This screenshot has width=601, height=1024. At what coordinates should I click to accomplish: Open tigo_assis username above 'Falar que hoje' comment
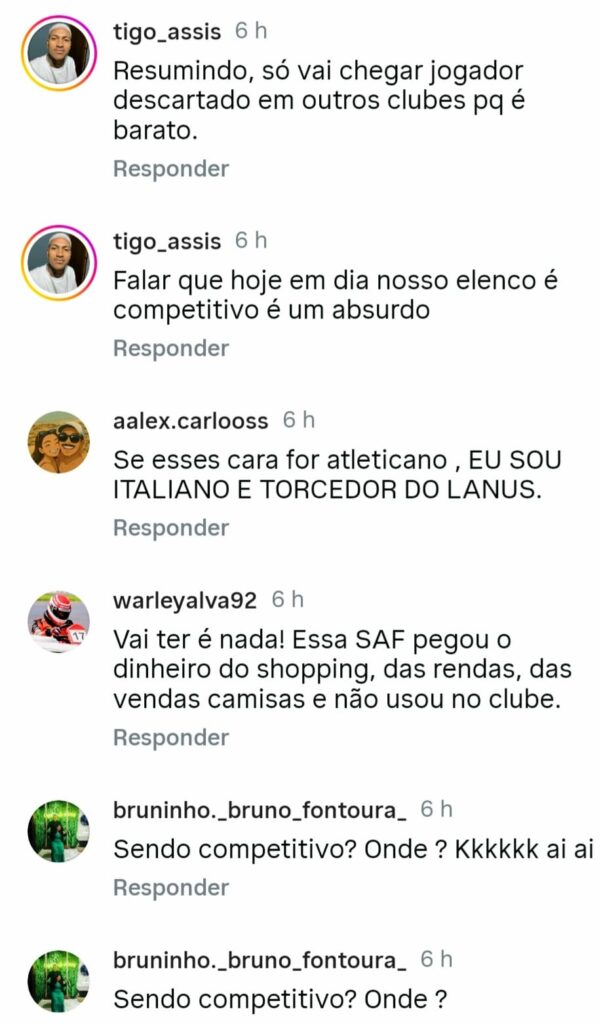coord(167,242)
